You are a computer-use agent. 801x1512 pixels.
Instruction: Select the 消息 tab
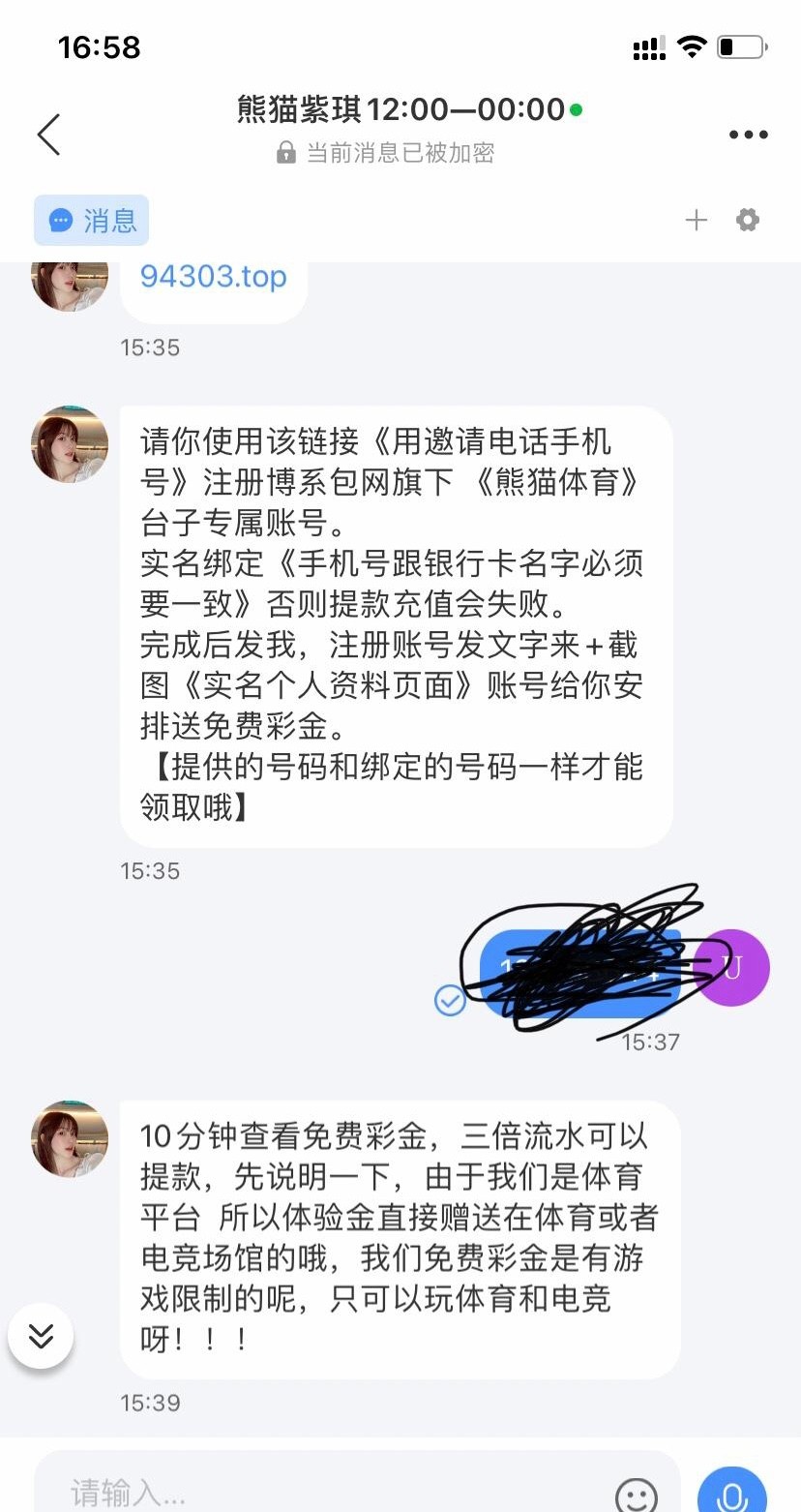click(92, 221)
